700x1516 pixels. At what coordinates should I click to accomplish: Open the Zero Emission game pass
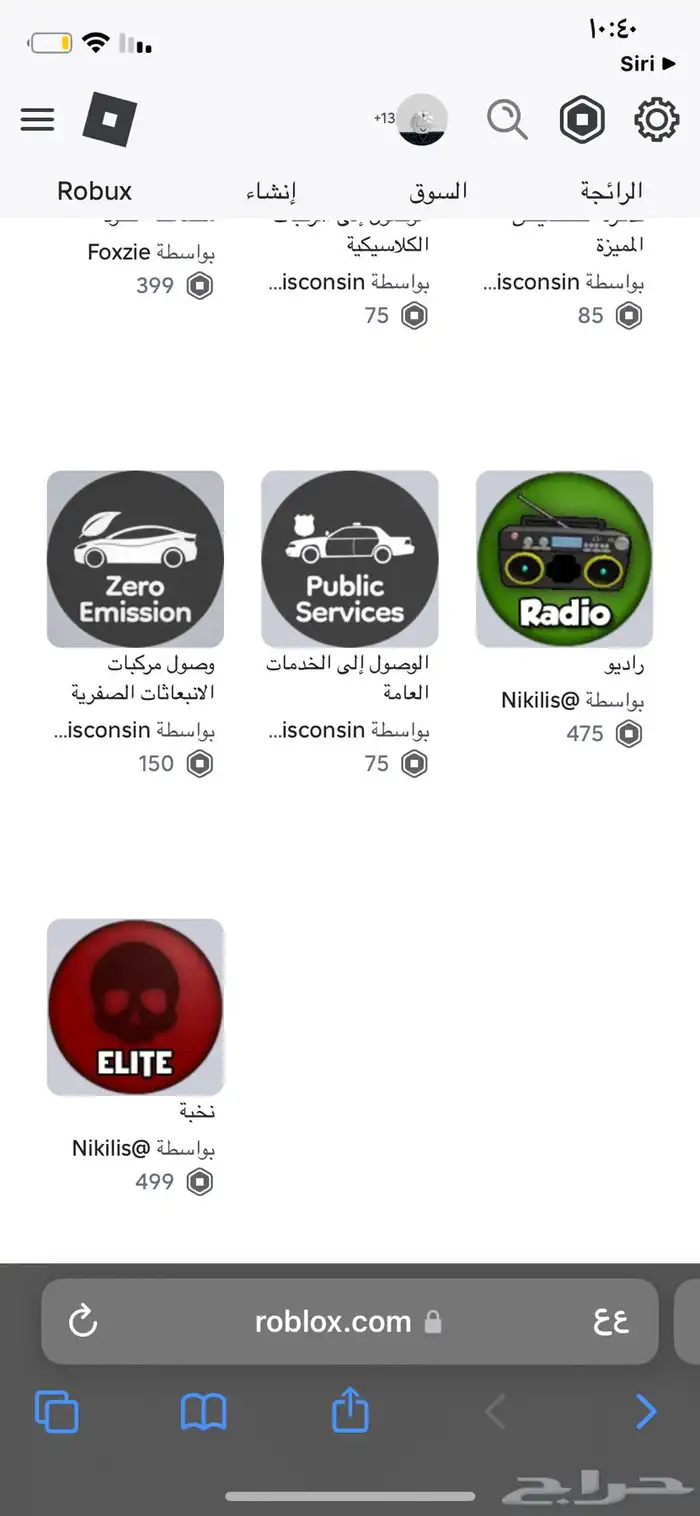[135, 559]
